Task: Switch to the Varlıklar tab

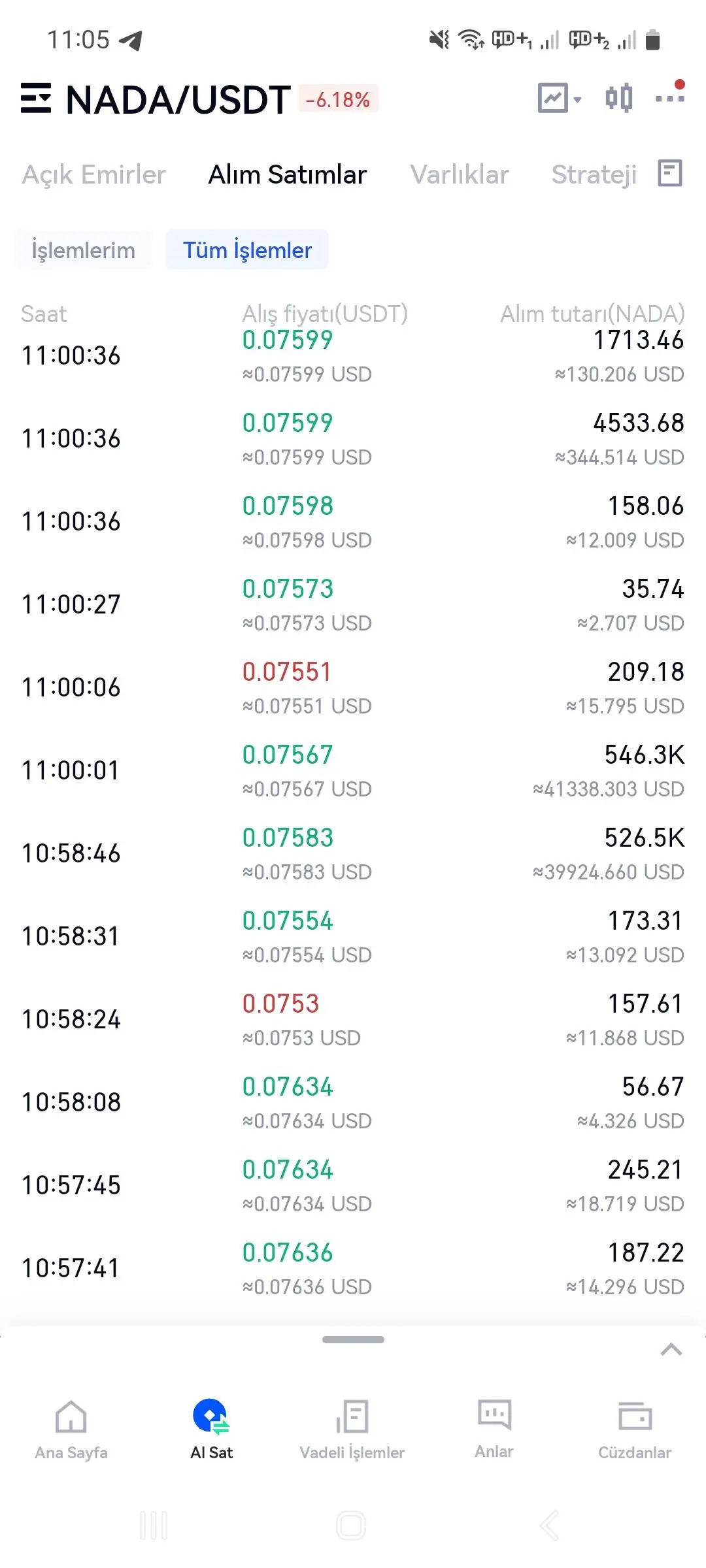Action: pos(460,174)
